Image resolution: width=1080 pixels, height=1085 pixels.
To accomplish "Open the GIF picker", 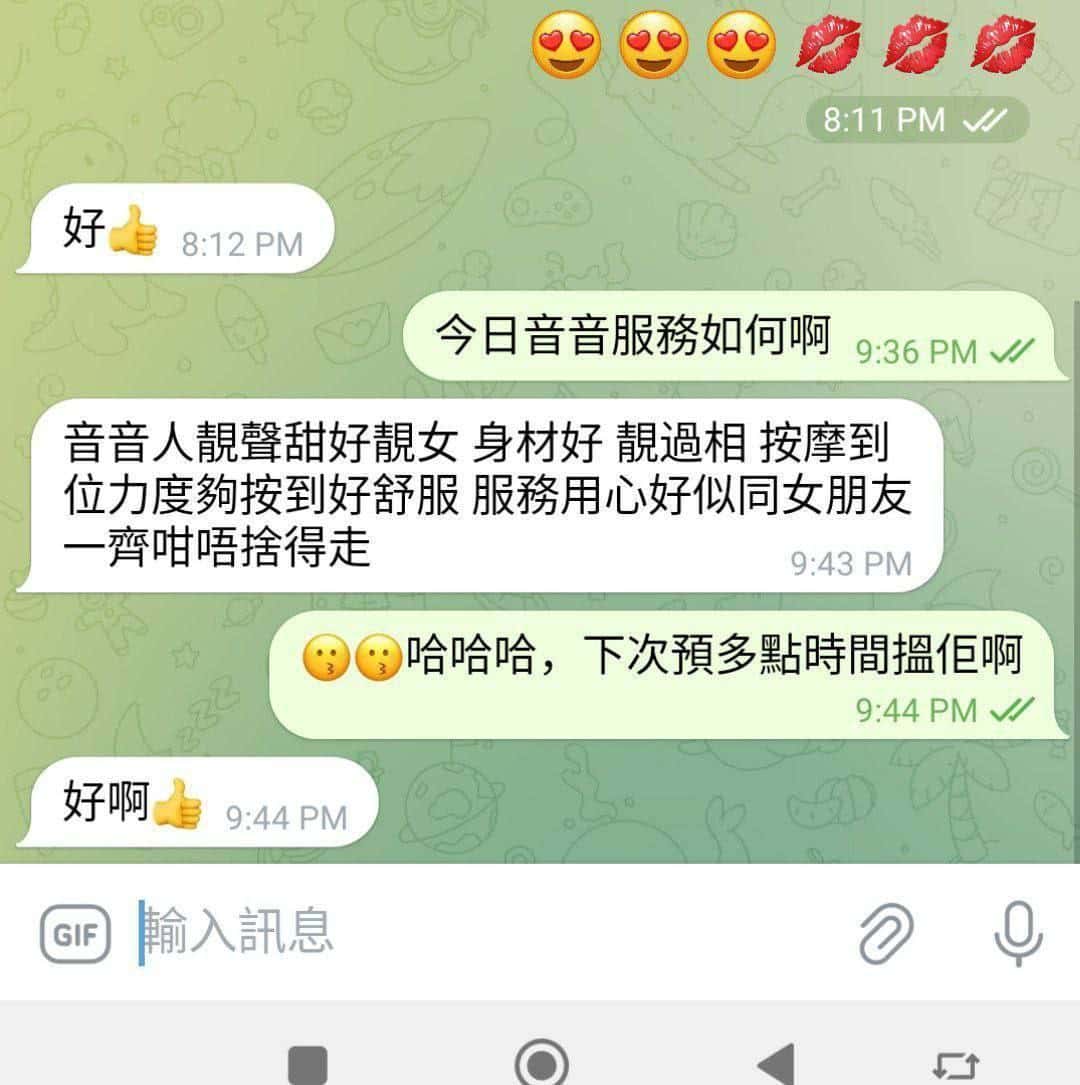I will (75, 933).
